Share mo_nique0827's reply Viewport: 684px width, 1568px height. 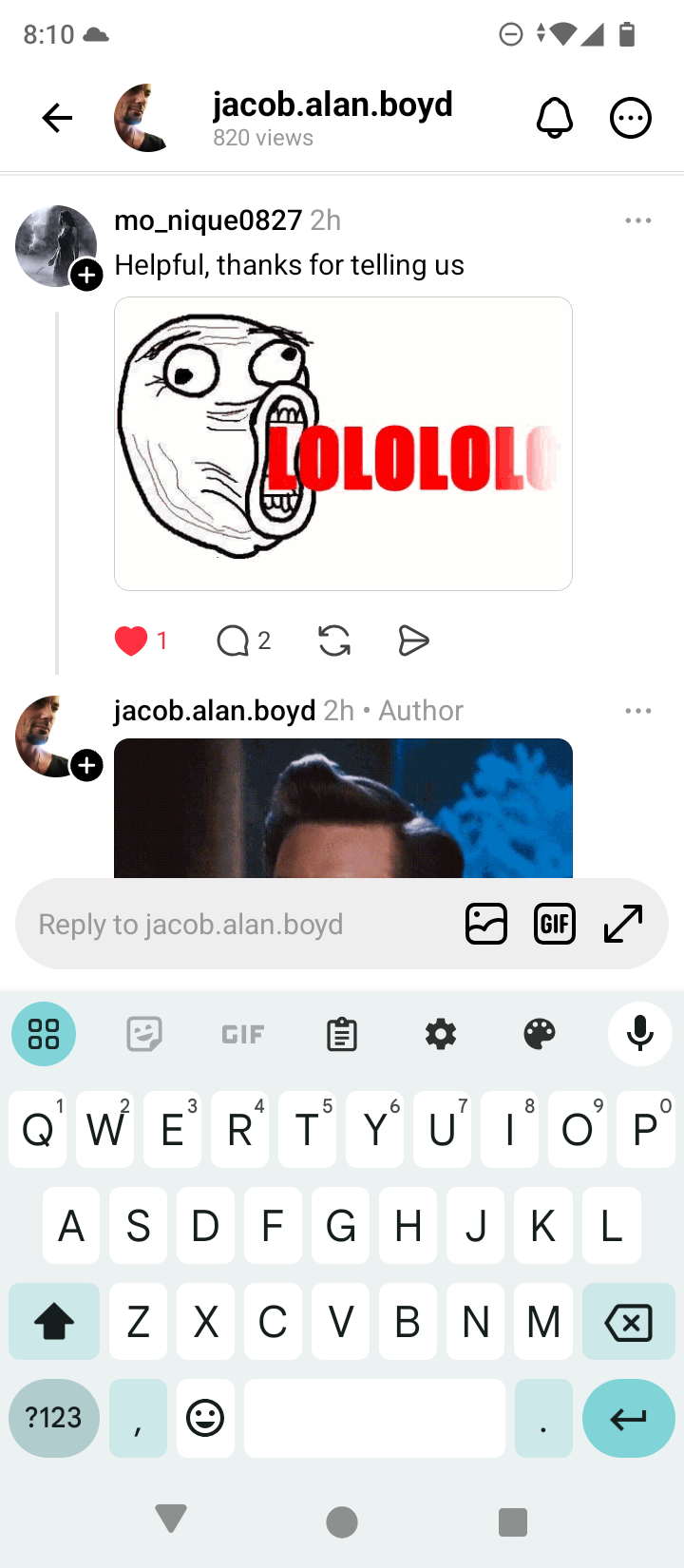[x=413, y=641]
